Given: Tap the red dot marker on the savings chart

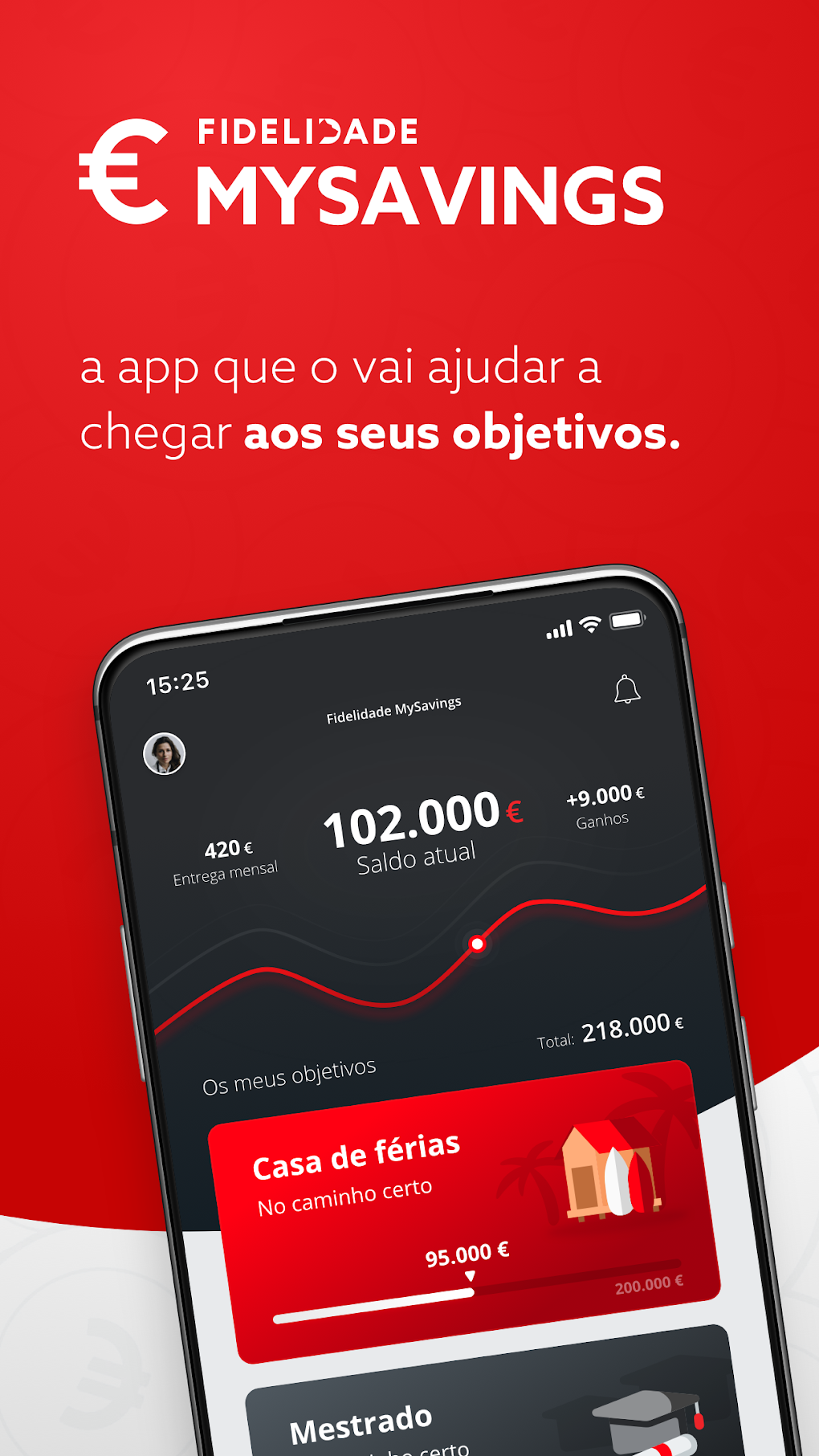Looking at the screenshot, I should click(x=477, y=944).
